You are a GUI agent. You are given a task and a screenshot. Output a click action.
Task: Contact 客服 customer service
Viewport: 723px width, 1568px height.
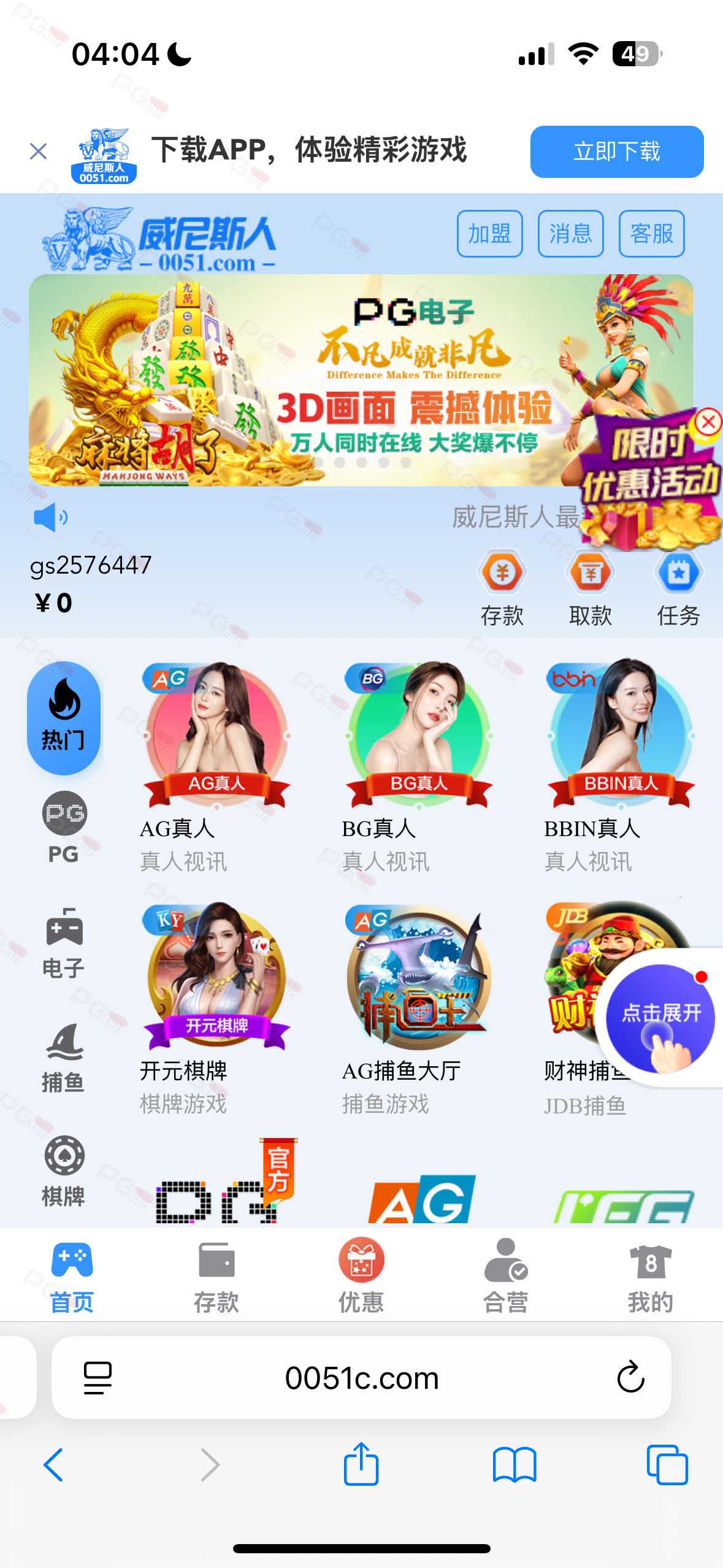point(651,234)
